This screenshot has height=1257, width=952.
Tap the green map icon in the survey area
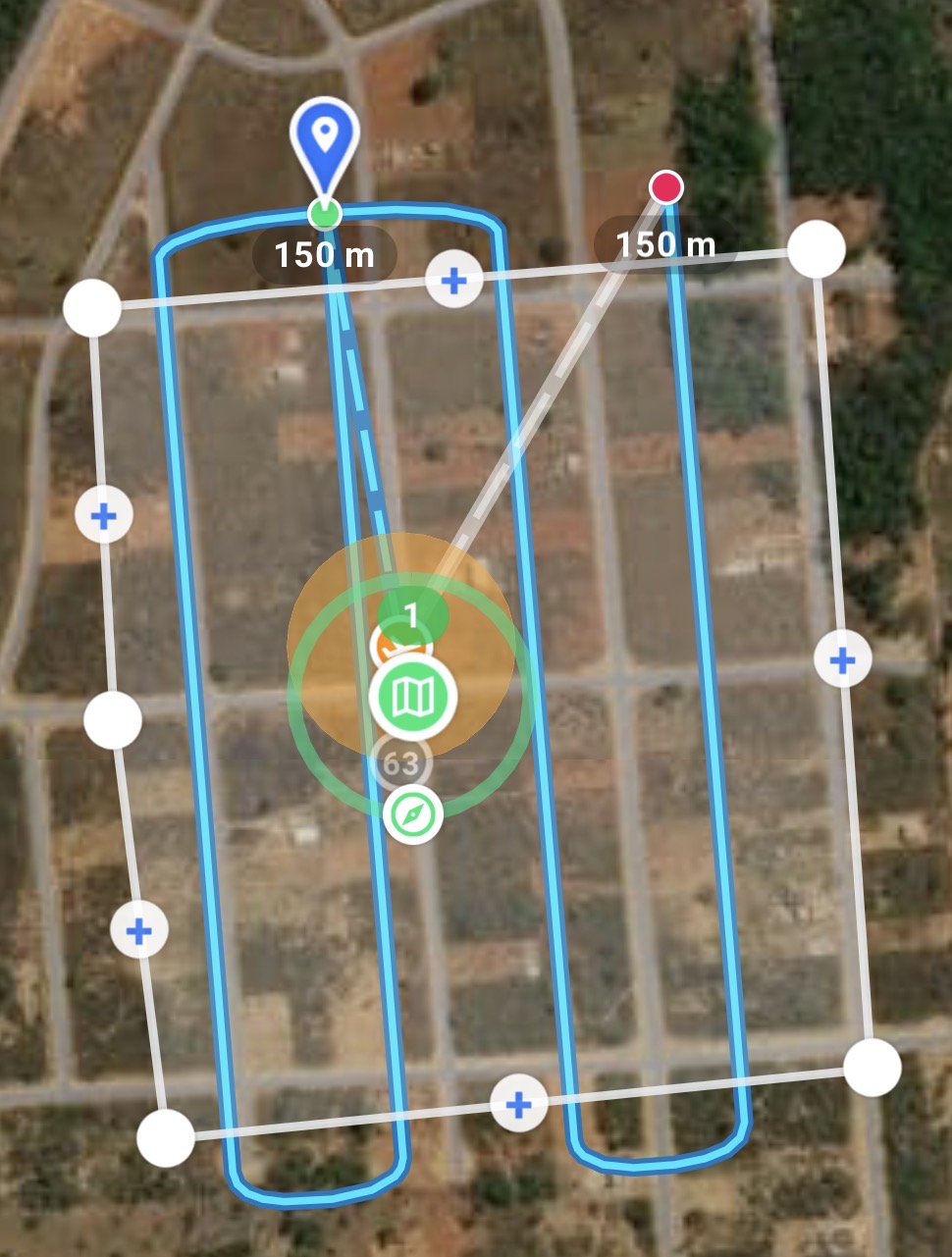(x=412, y=697)
